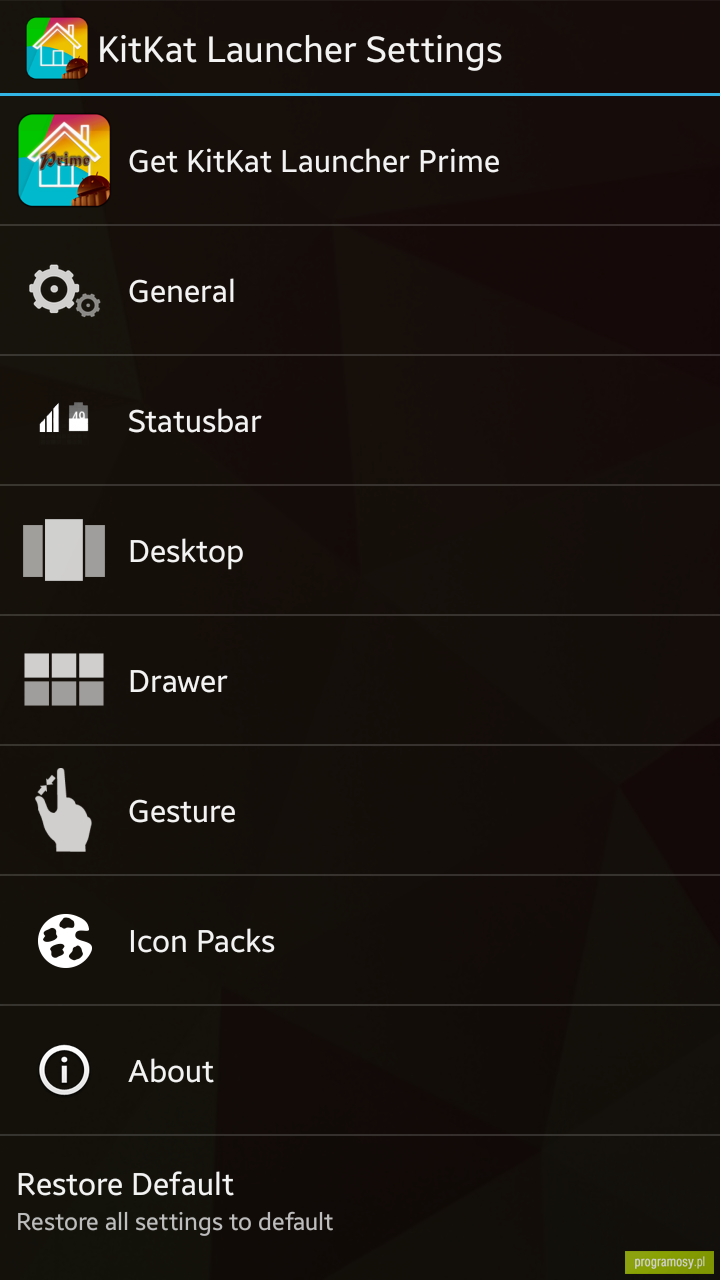
Task: Tap Restore Default to reset settings
Action: pyautogui.click(x=360, y=1203)
